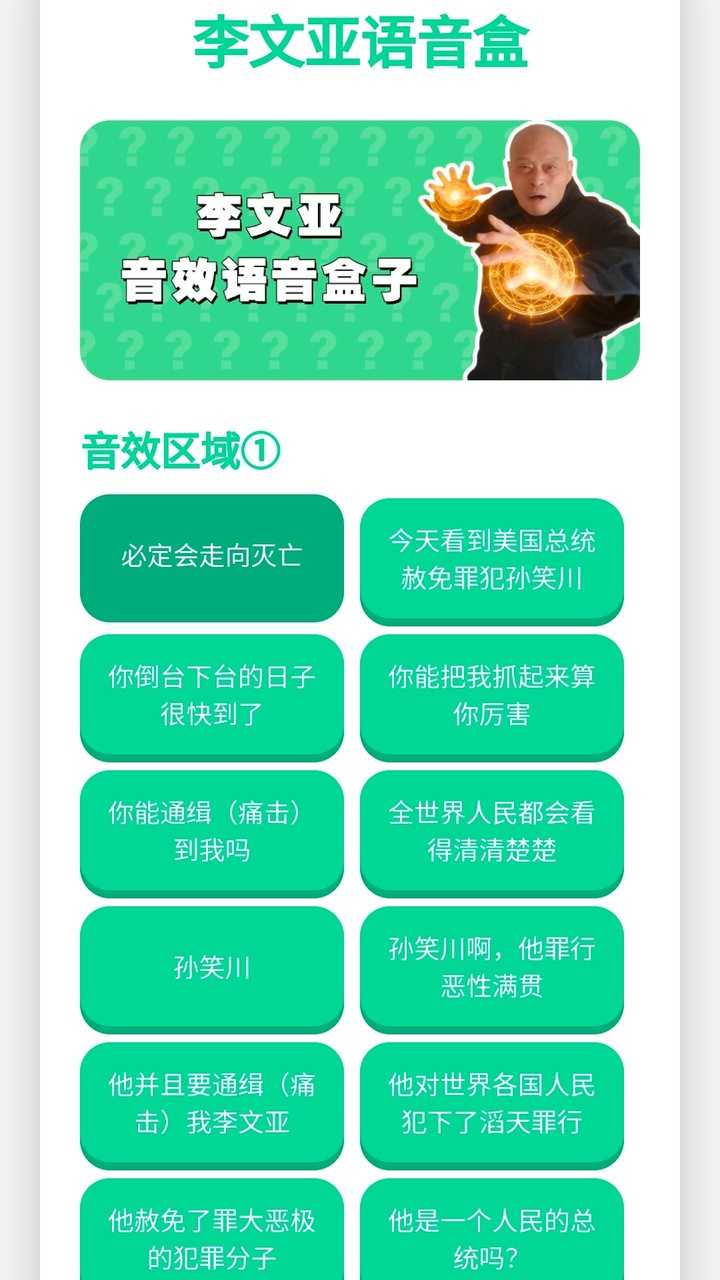This screenshot has width=720, height=1280.
Task: Play the 孙笑川 sound effect
Action: pyautogui.click(x=212, y=968)
